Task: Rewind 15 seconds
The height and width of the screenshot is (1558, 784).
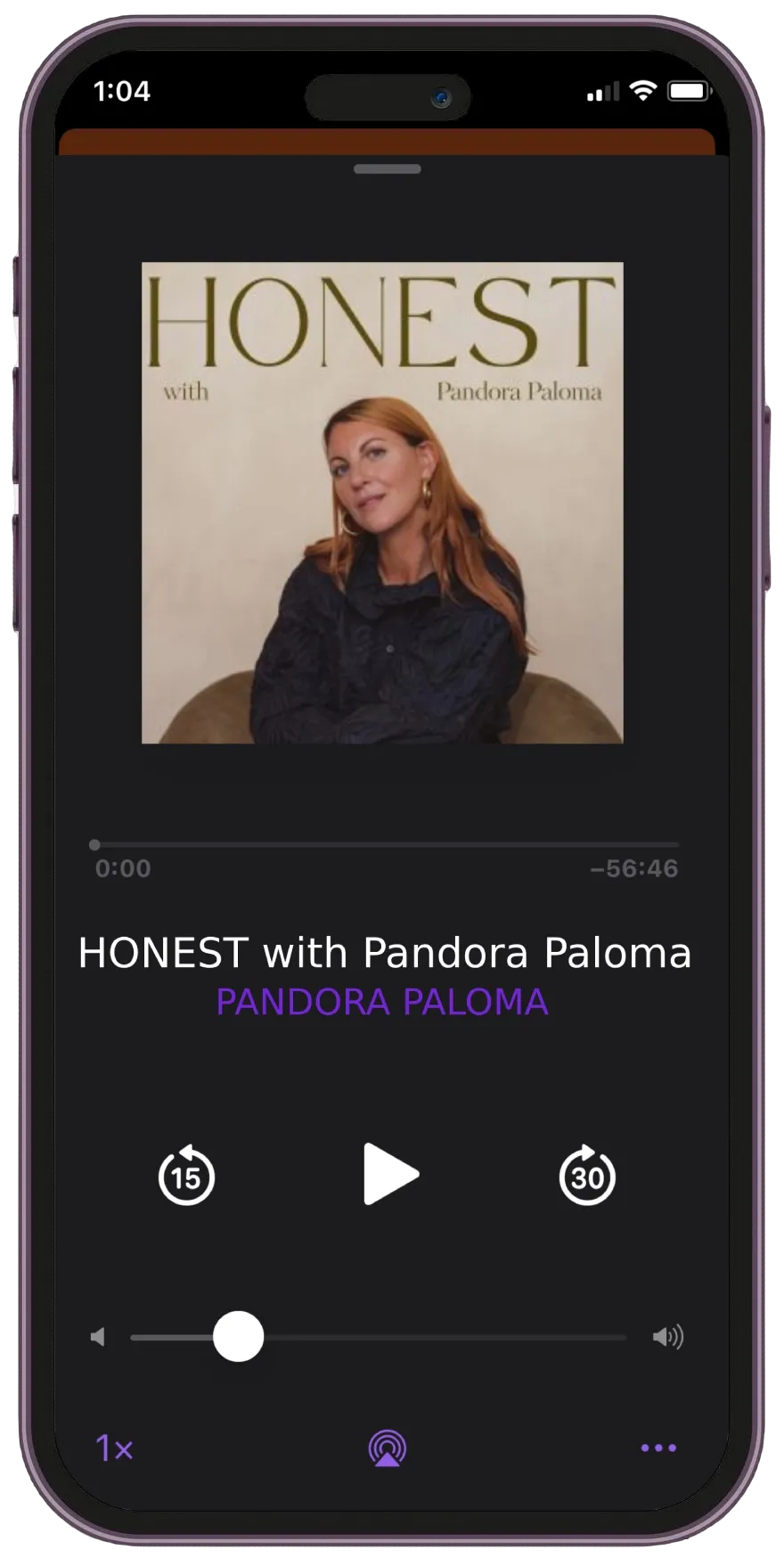Action: (186, 1177)
